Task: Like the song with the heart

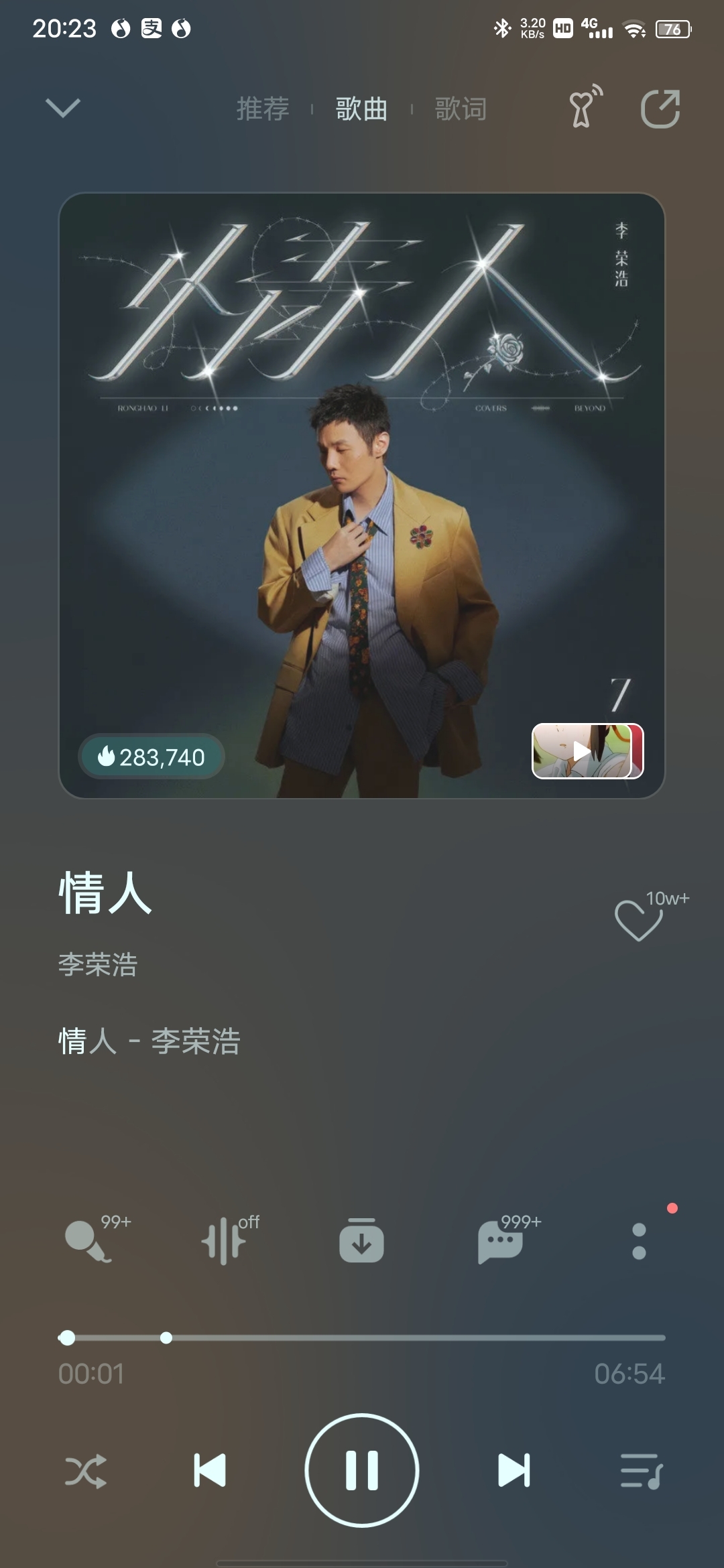Action: pos(638,920)
